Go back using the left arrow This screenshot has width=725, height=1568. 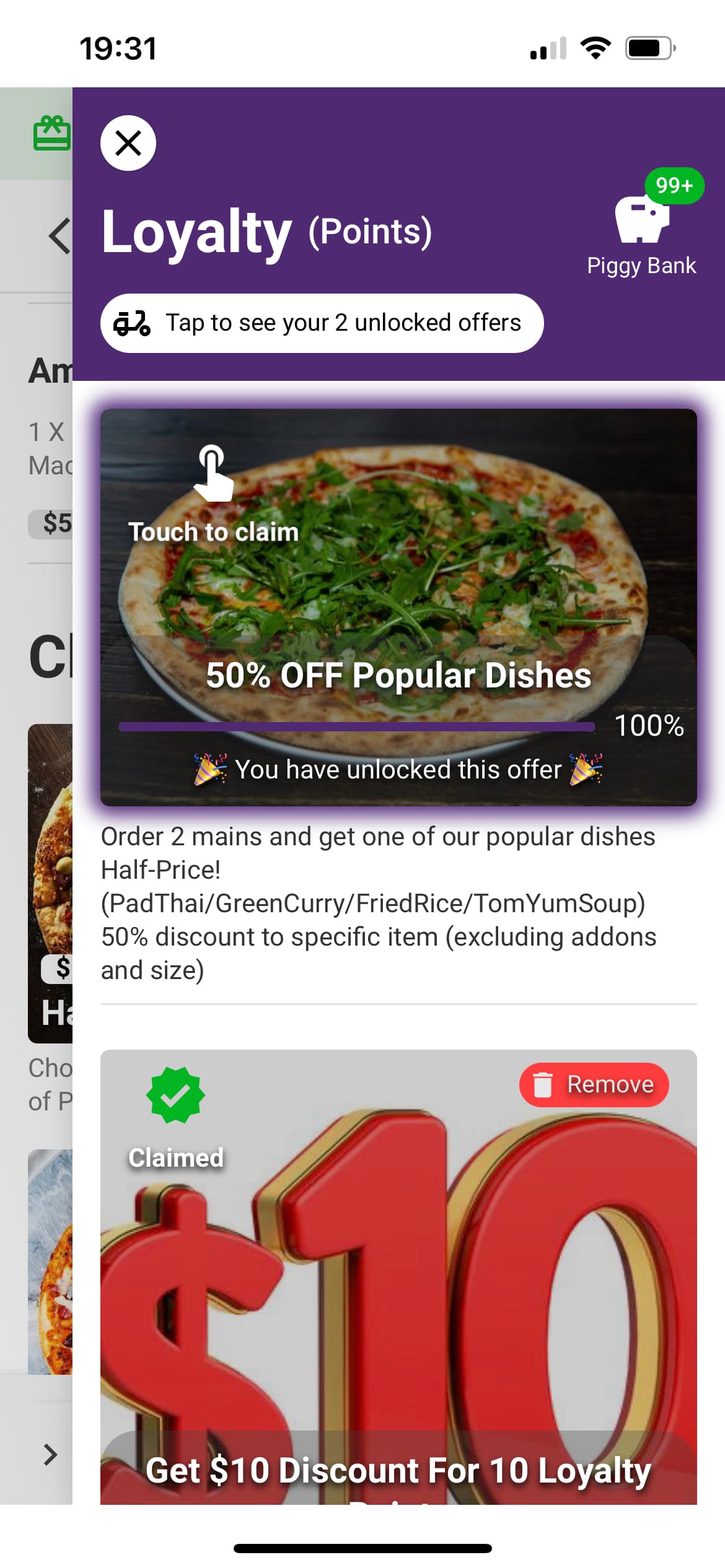coord(59,236)
